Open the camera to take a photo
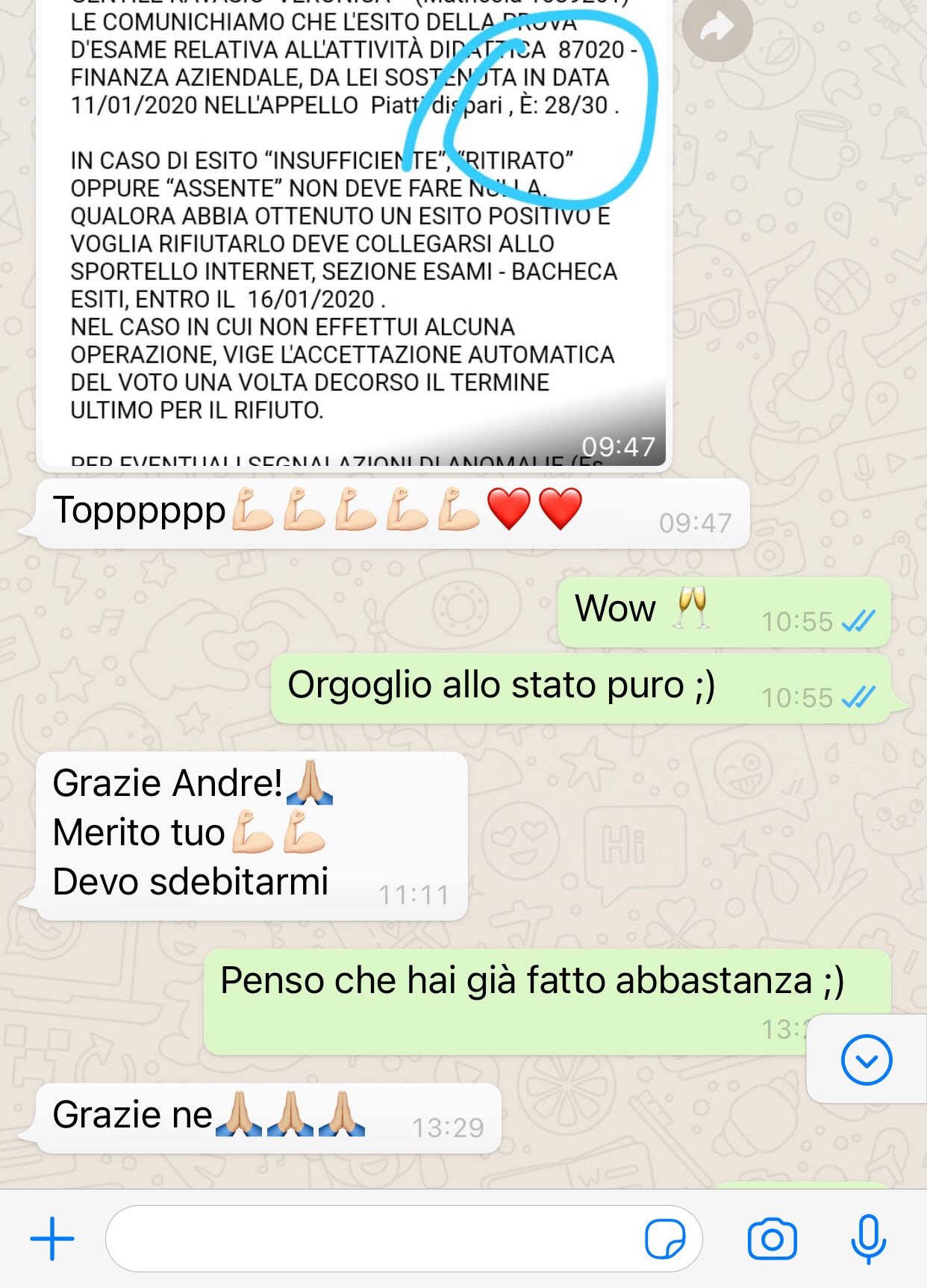This screenshot has width=927, height=1288. 772,1239
